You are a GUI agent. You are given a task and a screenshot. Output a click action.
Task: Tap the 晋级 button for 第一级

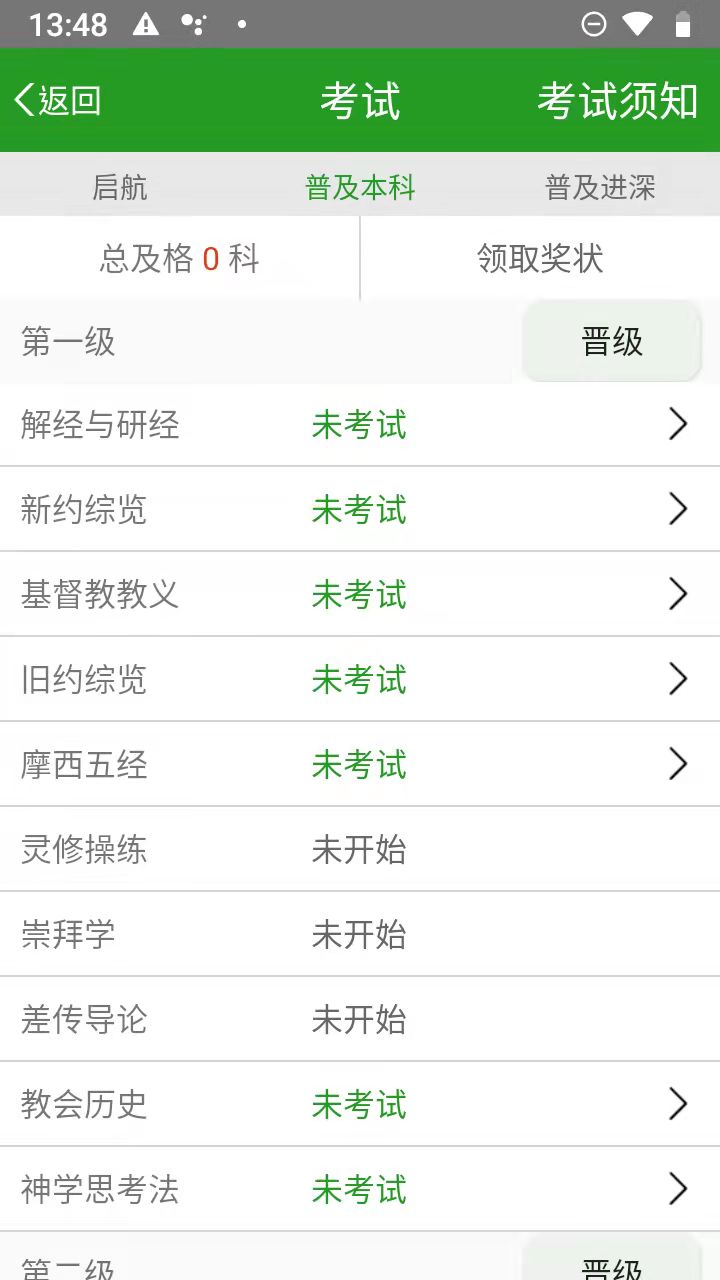(x=612, y=342)
